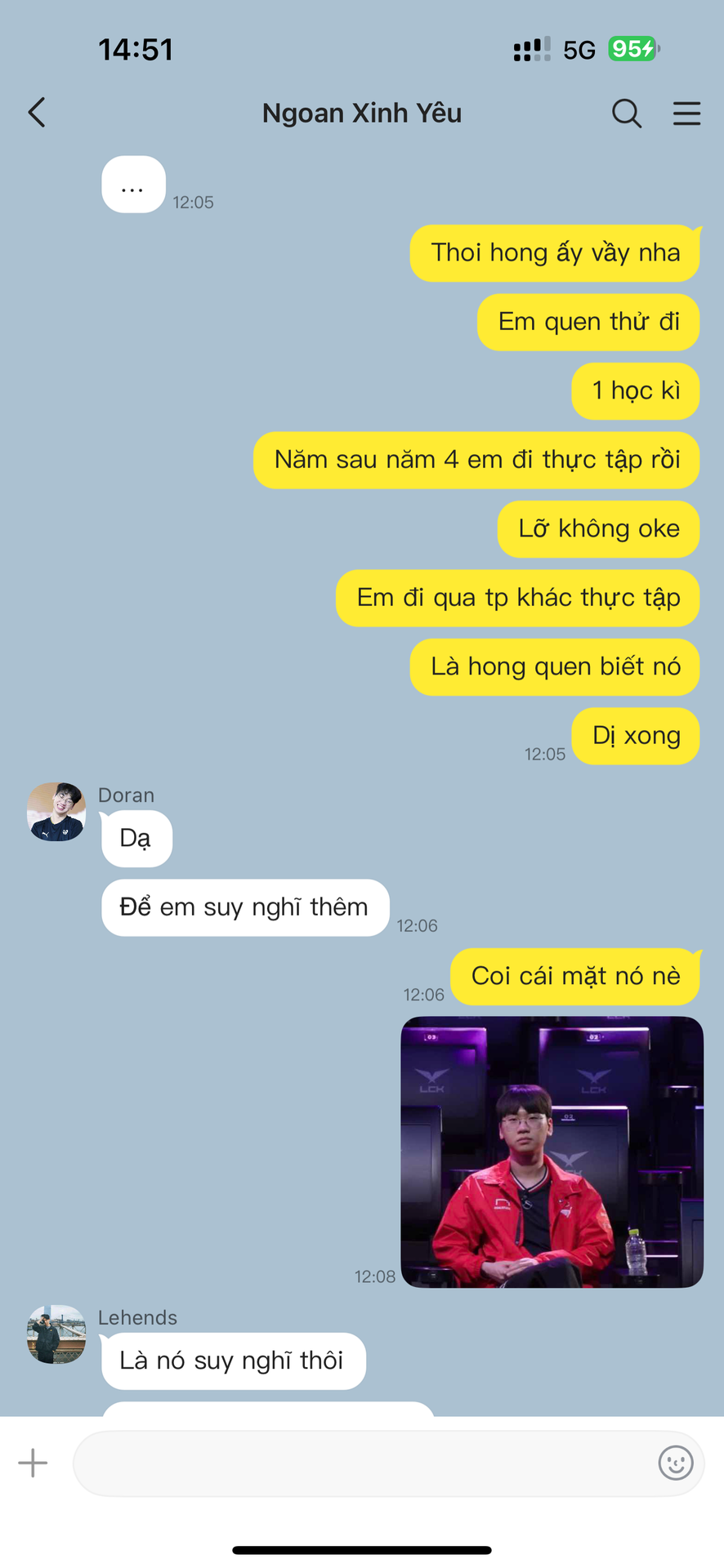Open the photo sent at 12:08

click(x=552, y=1151)
